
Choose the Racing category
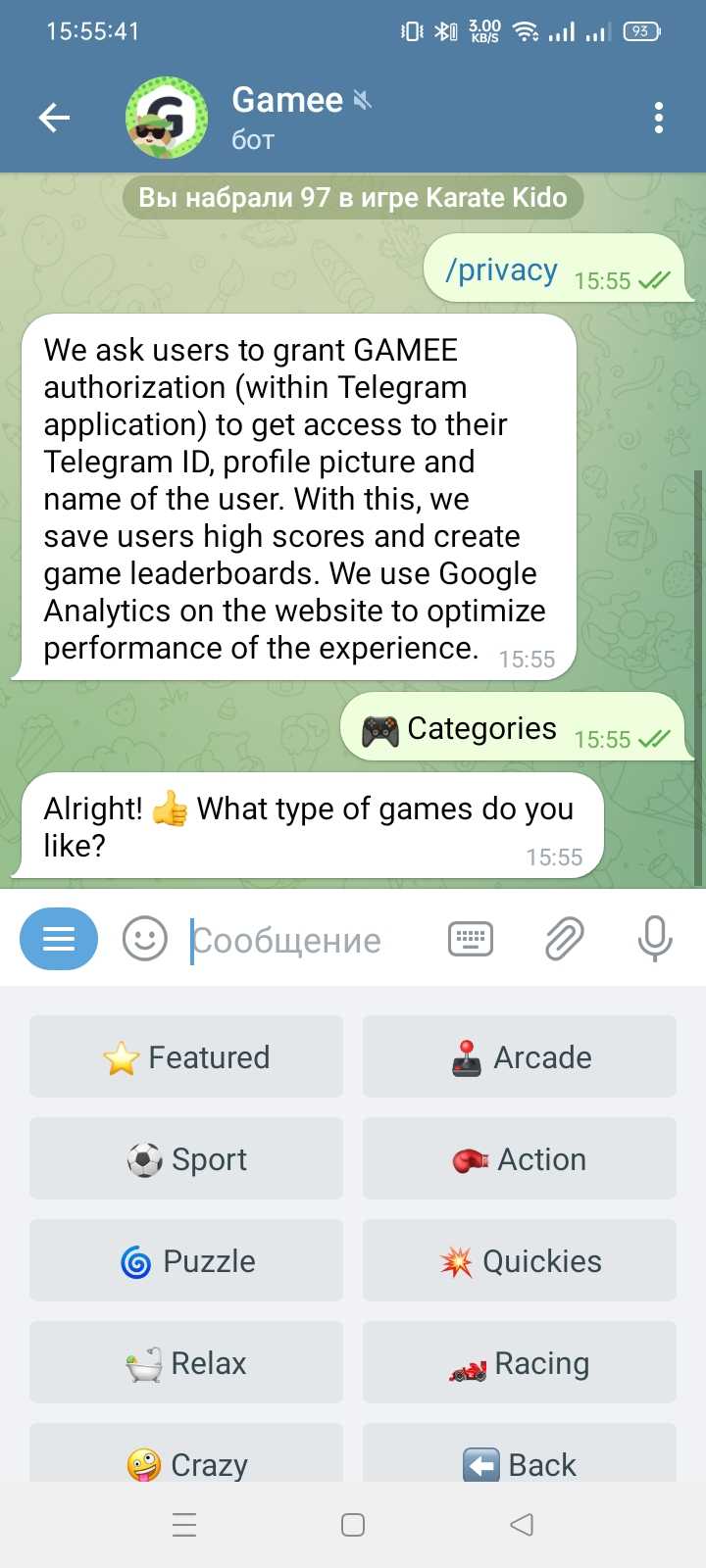click(520, 1362)
